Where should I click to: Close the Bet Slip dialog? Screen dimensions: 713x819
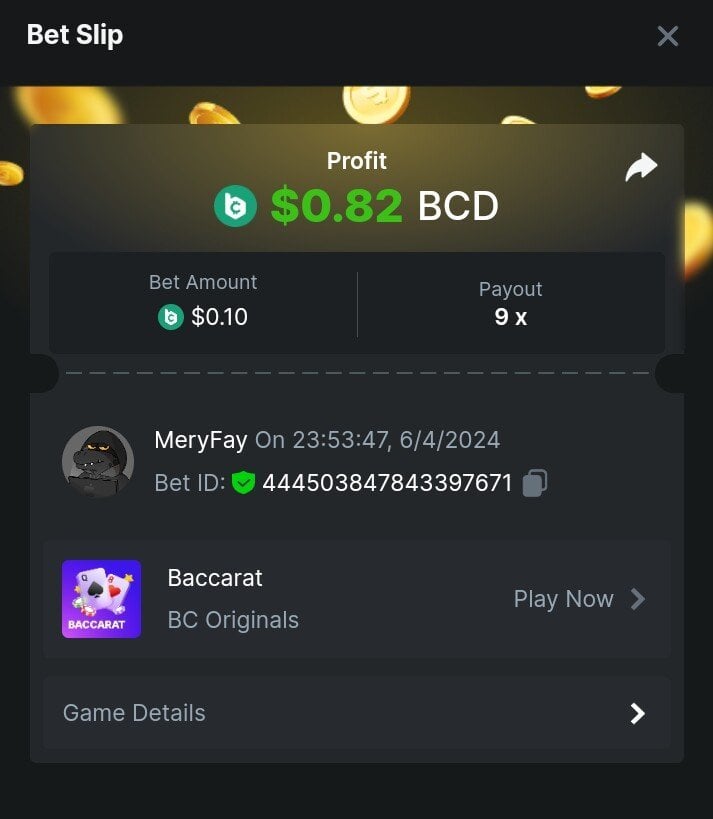(x=667, y=37)
